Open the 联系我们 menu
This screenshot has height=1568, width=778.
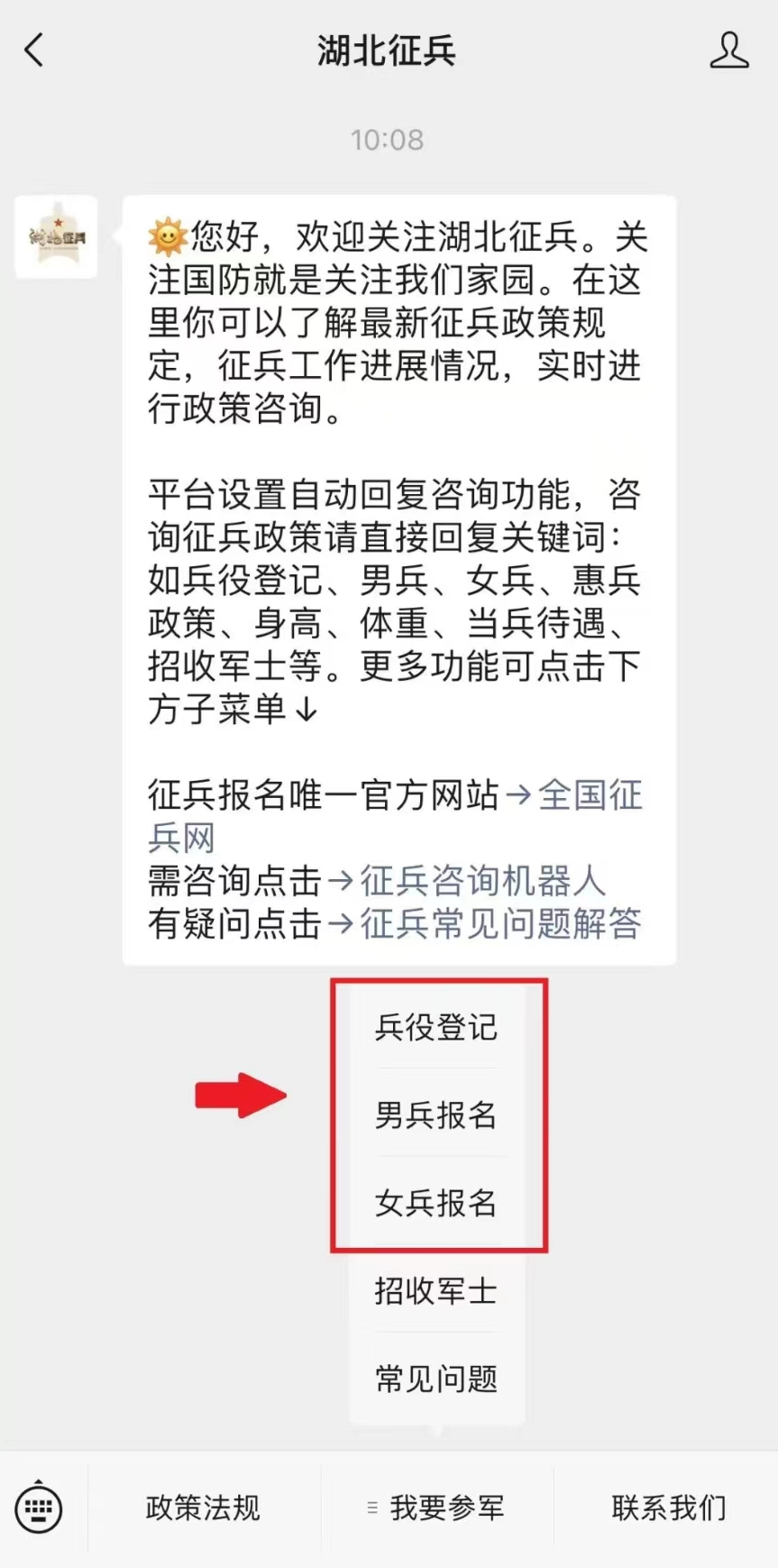(668, 1508)
